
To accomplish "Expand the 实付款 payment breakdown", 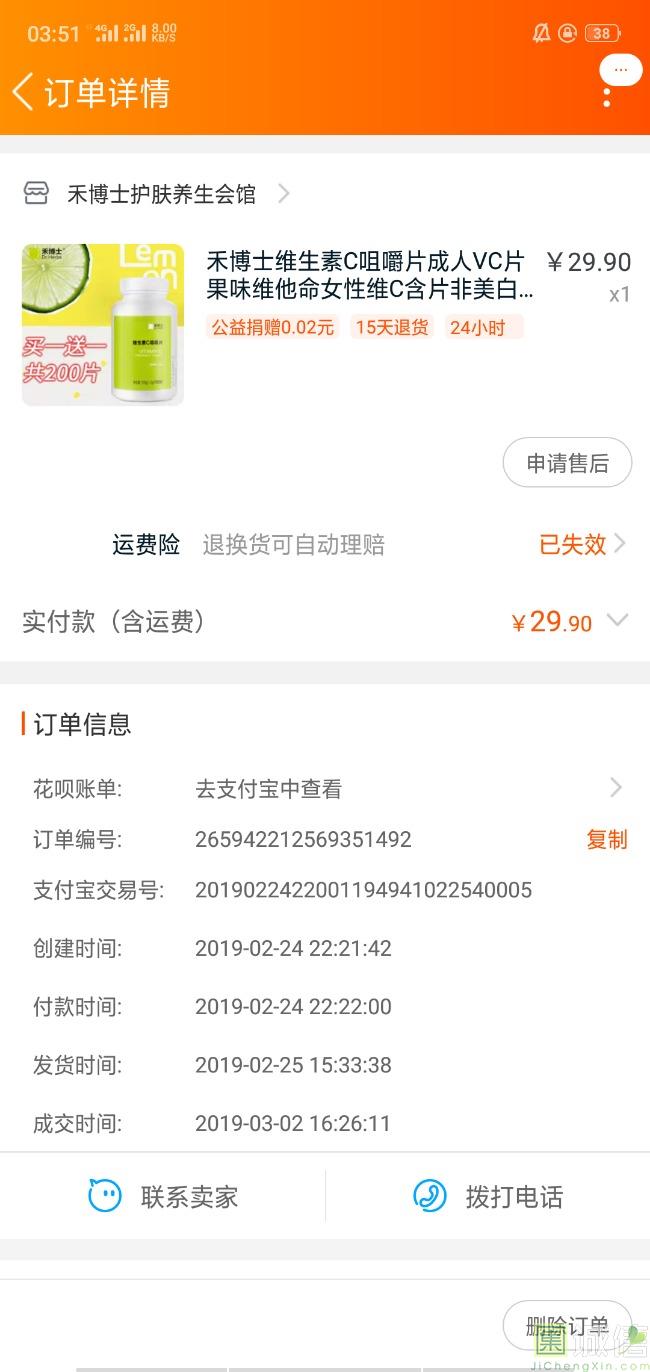I will pyautogui.click(x=617, y=621).
